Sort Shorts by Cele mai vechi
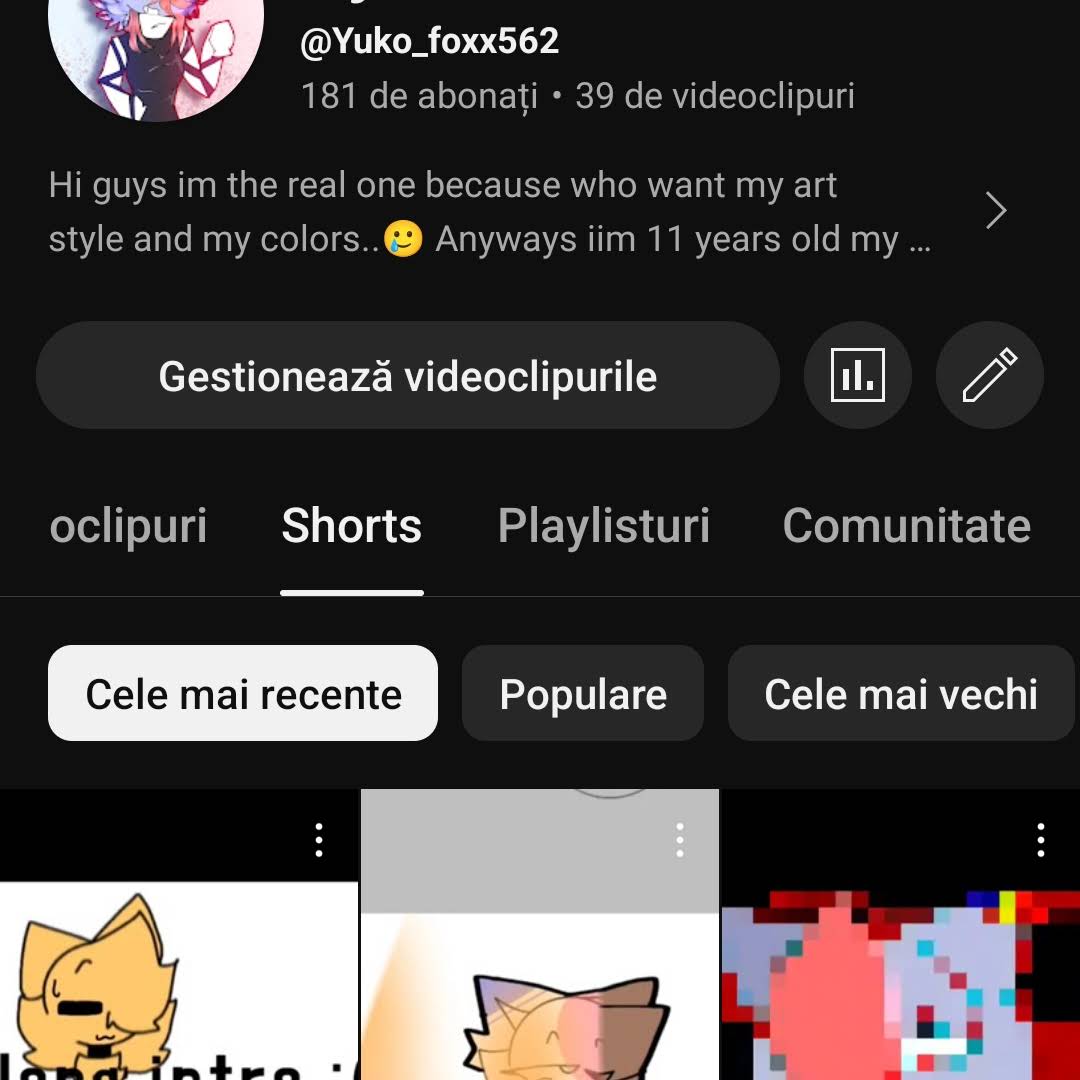The height and width of the screenshot is (1080, 1080). pos(900,694)
